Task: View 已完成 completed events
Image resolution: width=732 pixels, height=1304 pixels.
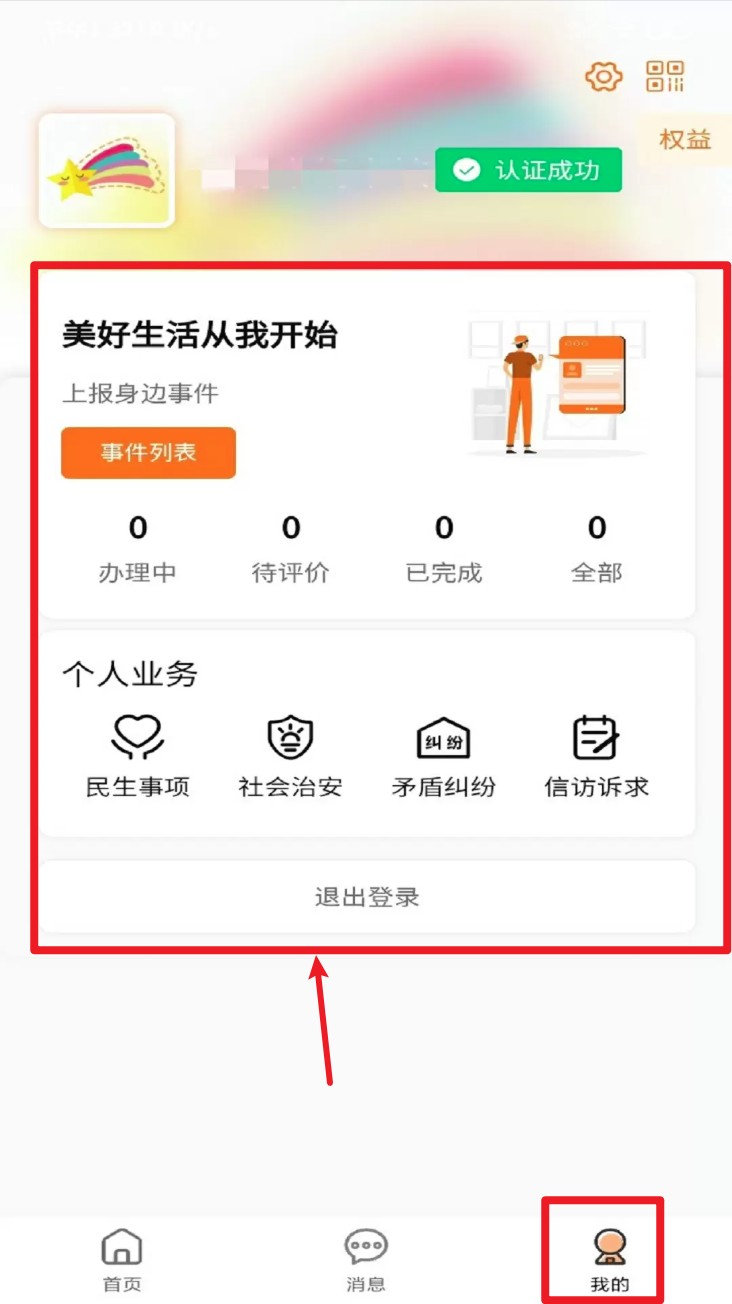Action: (444, 548)
